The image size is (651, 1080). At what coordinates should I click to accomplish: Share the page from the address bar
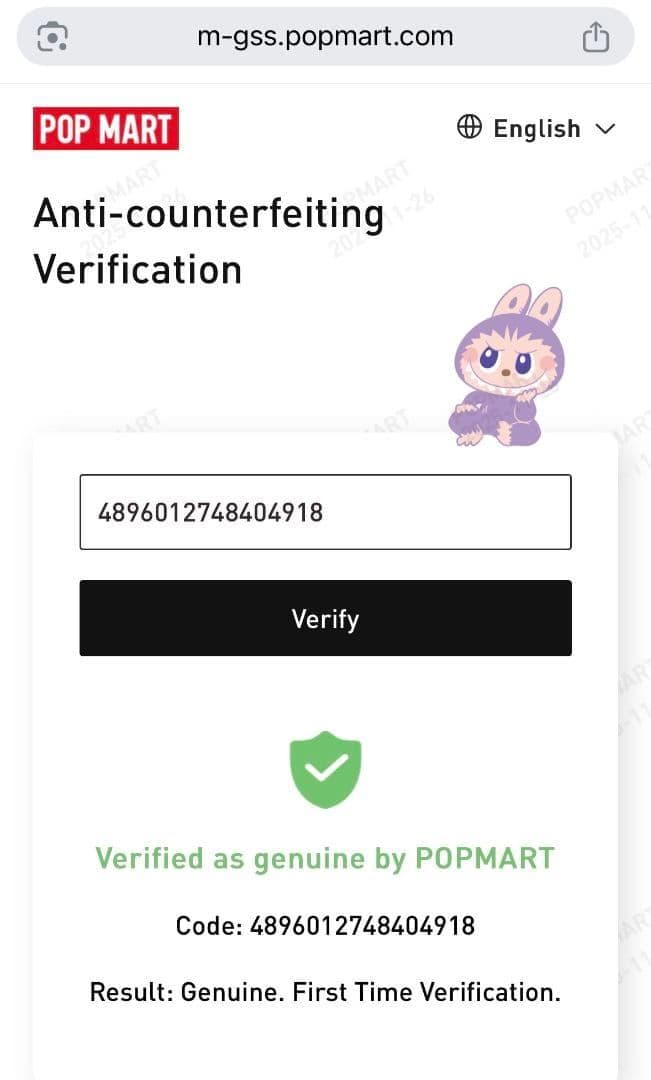click(x=595, y=38)
